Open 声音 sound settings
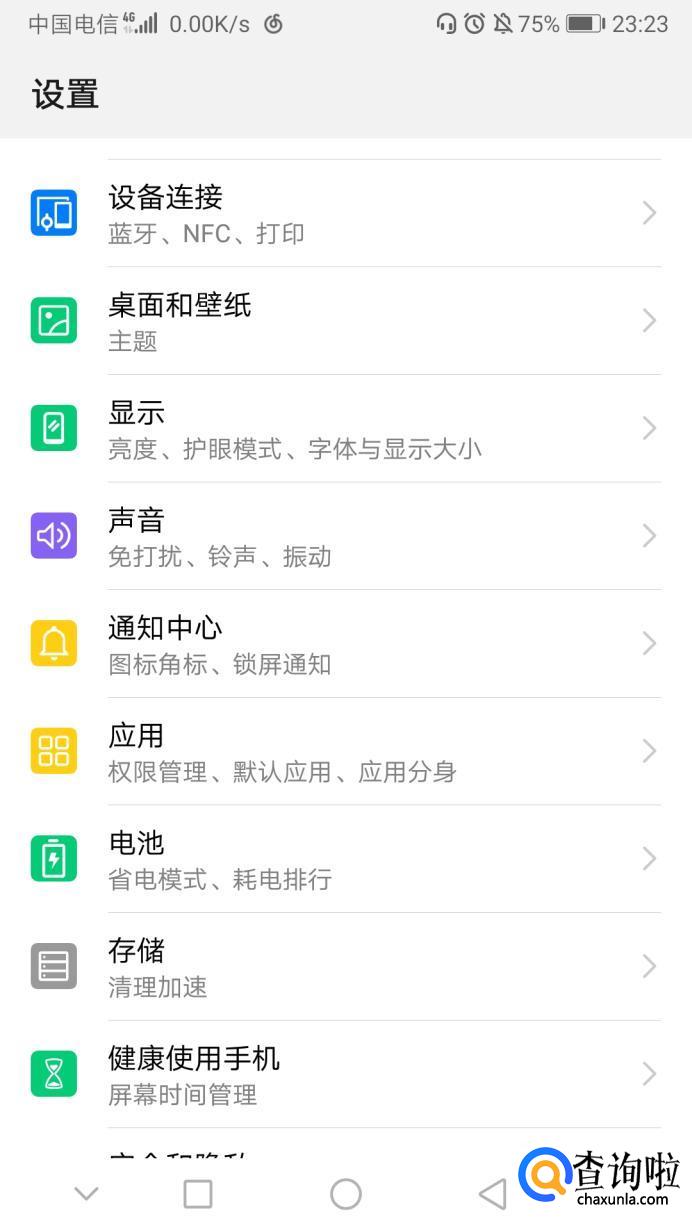 click(x=345, y=537)
